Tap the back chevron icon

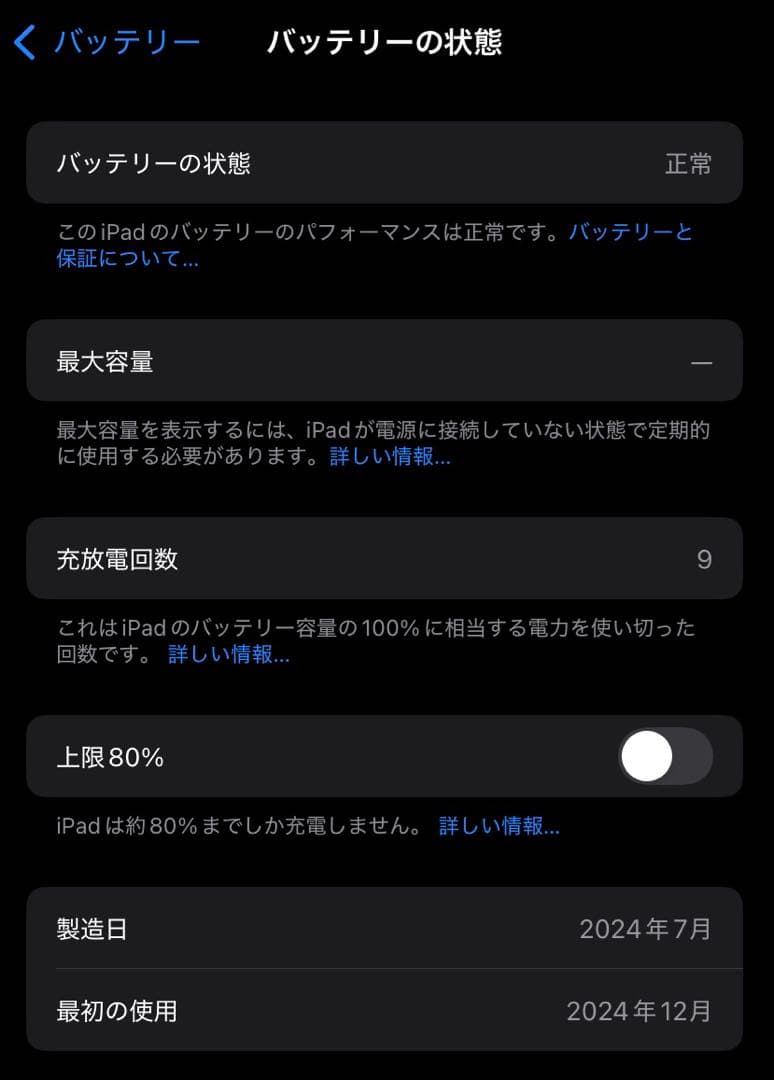pyautogui.click(x=22, y=42)
